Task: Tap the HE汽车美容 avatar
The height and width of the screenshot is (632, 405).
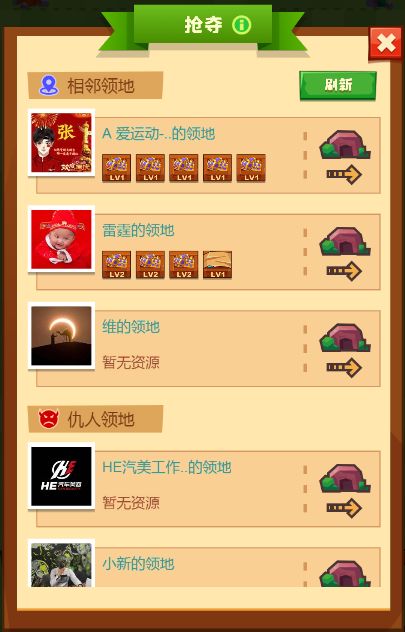Action: (61, 476)
